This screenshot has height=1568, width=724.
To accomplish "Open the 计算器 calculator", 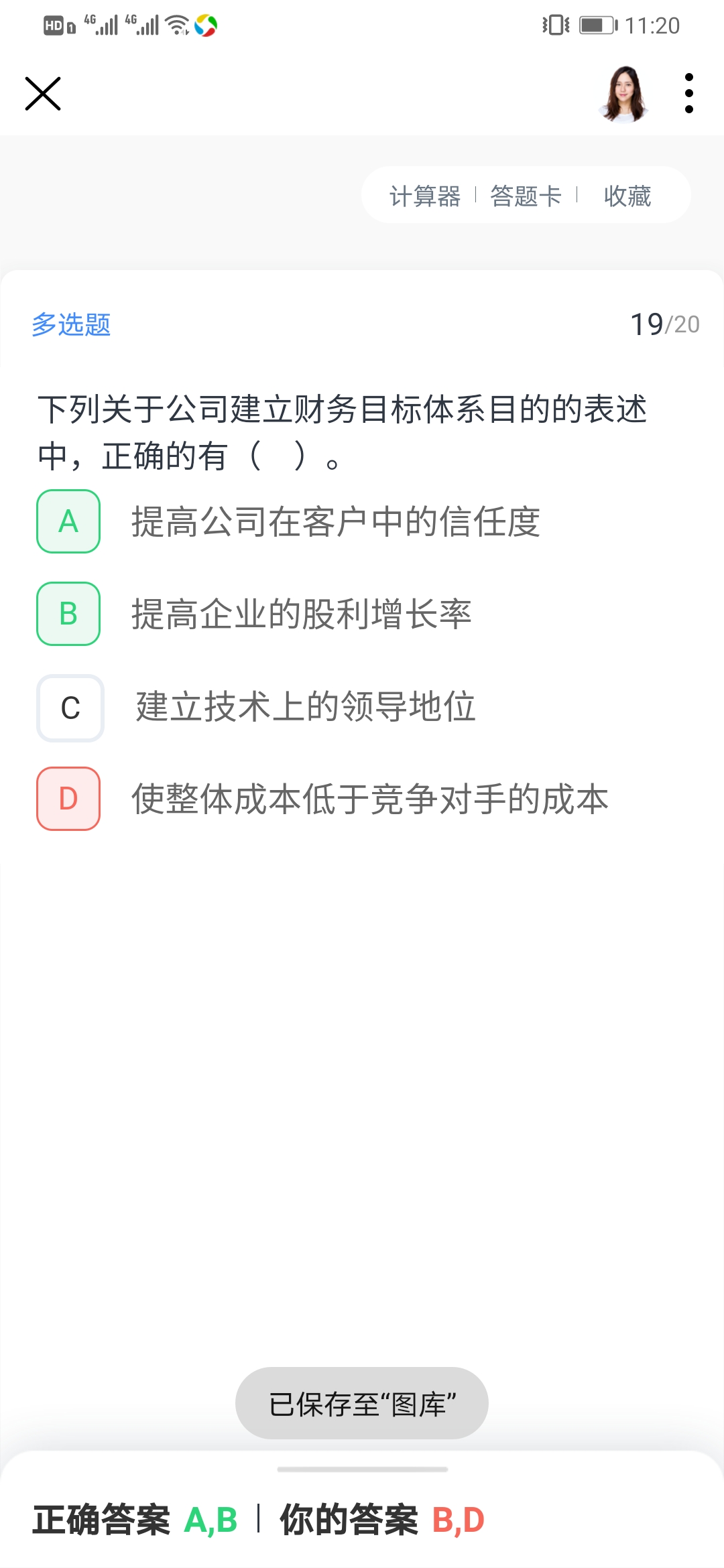I will point(425,196).
